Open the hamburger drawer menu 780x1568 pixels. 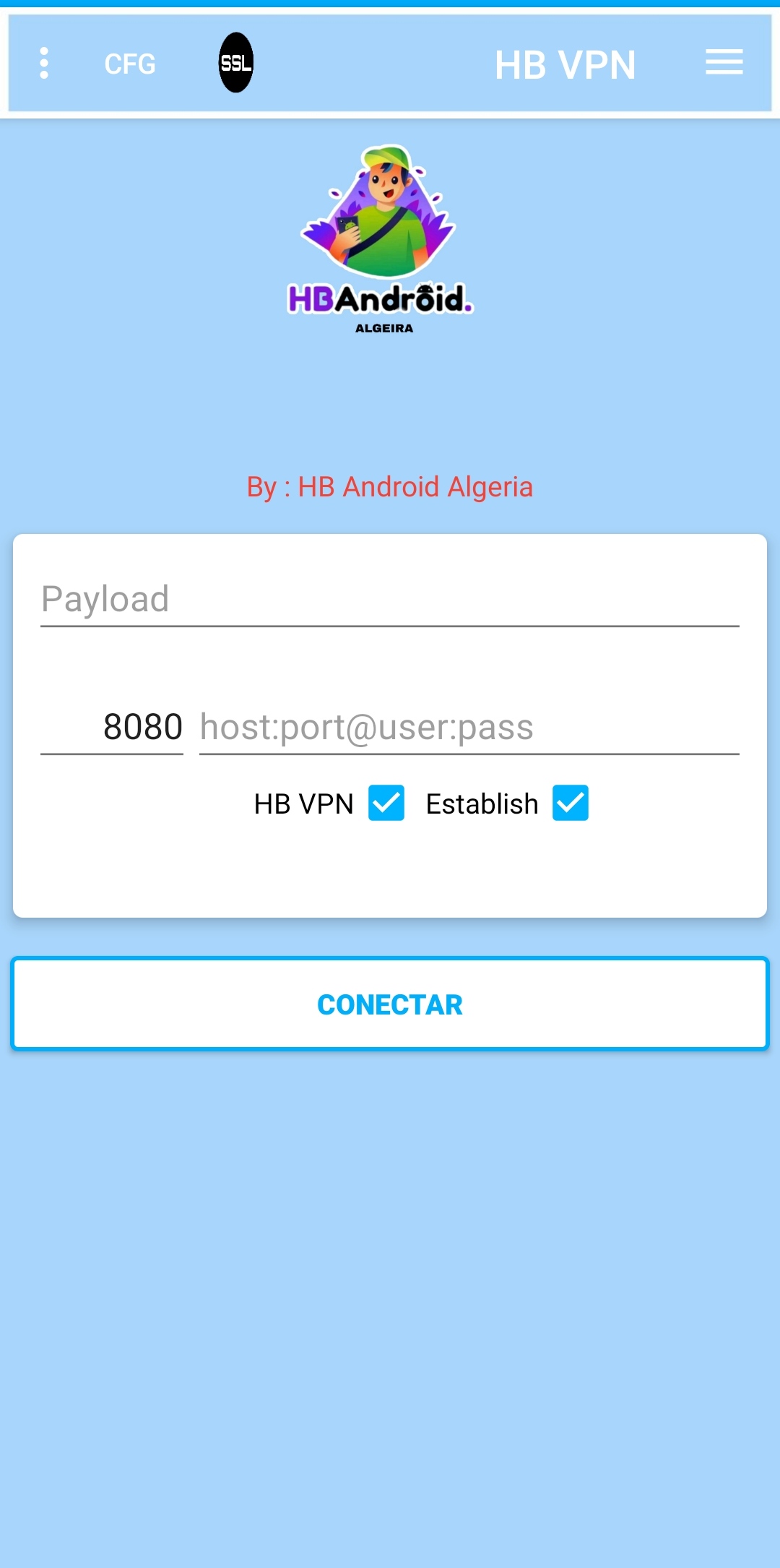(x=724, y=62)
